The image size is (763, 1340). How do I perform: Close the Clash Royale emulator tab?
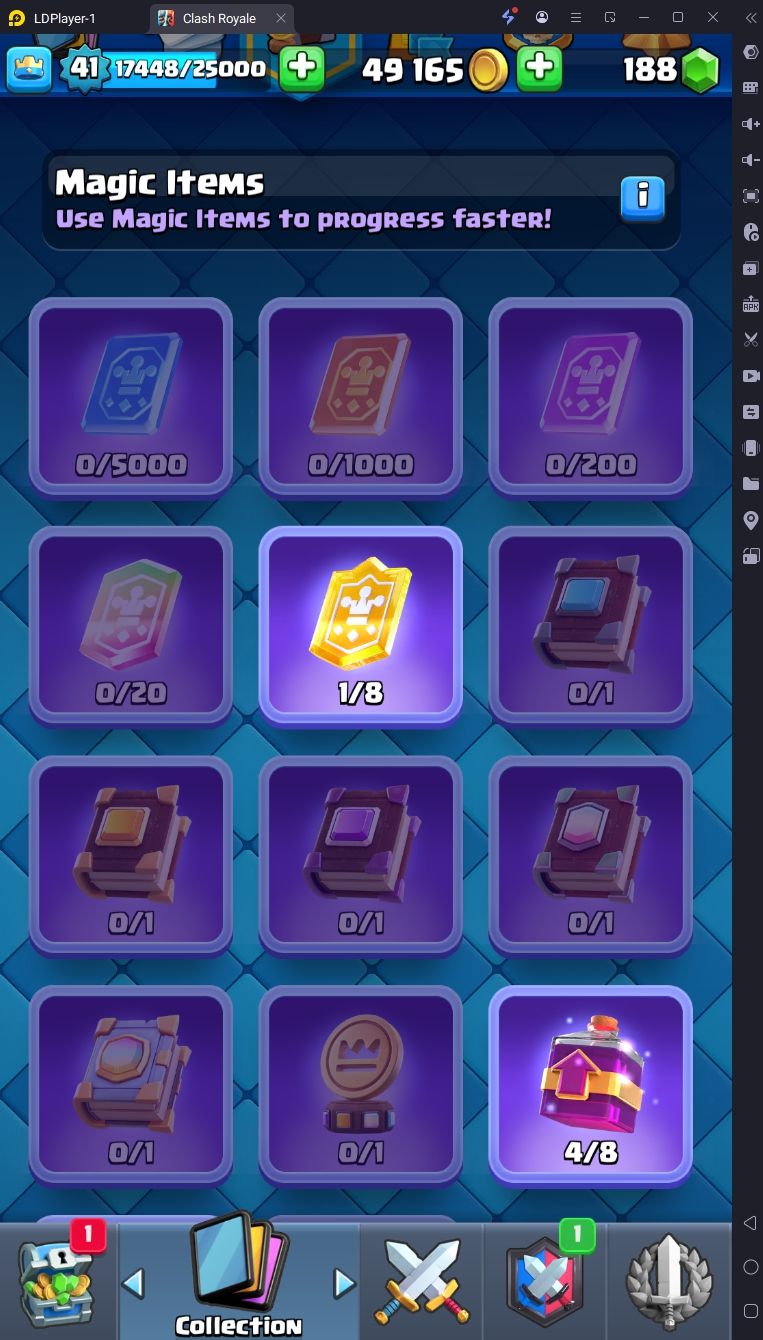point(281,18)
